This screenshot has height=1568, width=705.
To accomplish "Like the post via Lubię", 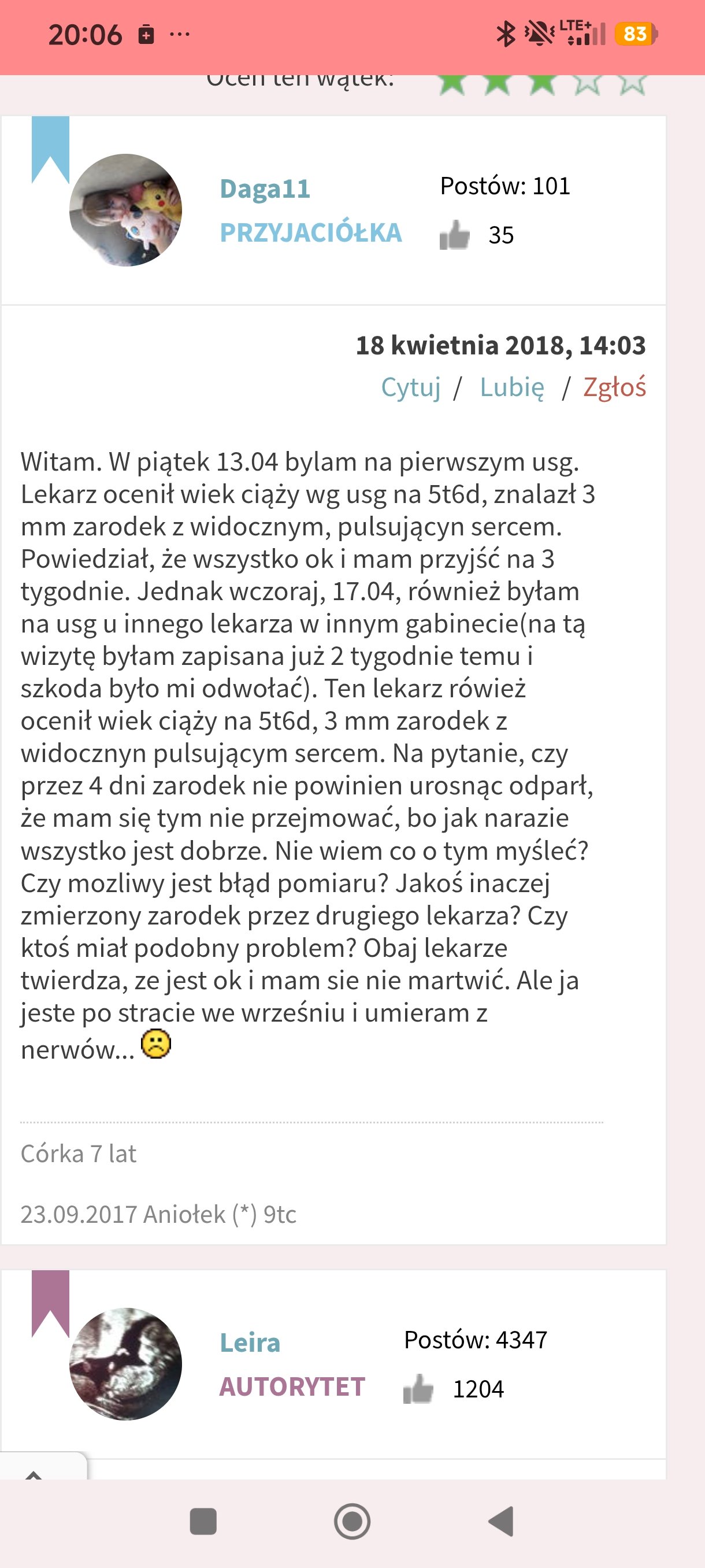I will click(x=511, y=387).
